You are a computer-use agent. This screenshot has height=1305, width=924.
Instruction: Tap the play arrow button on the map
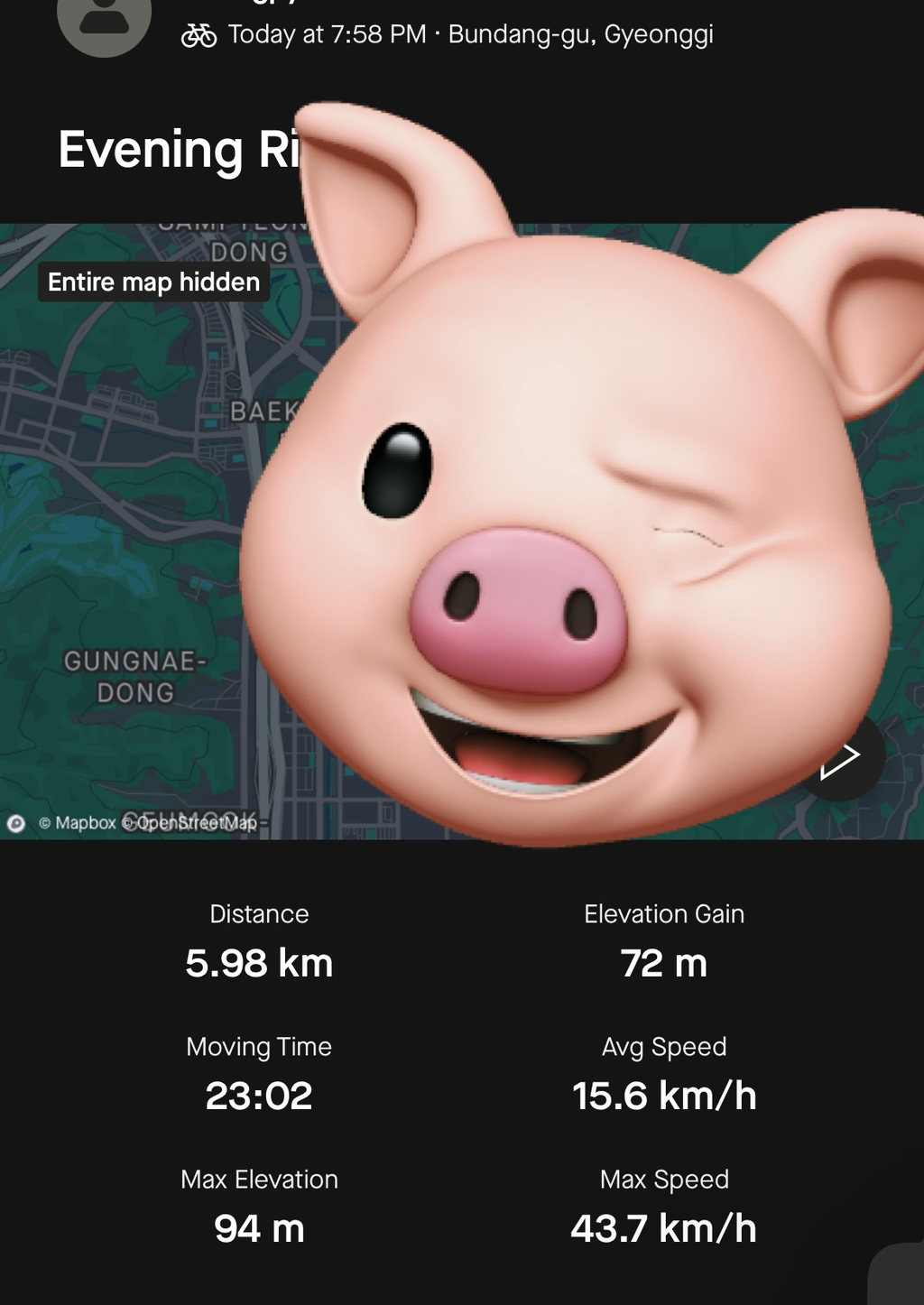click(840, 759)
